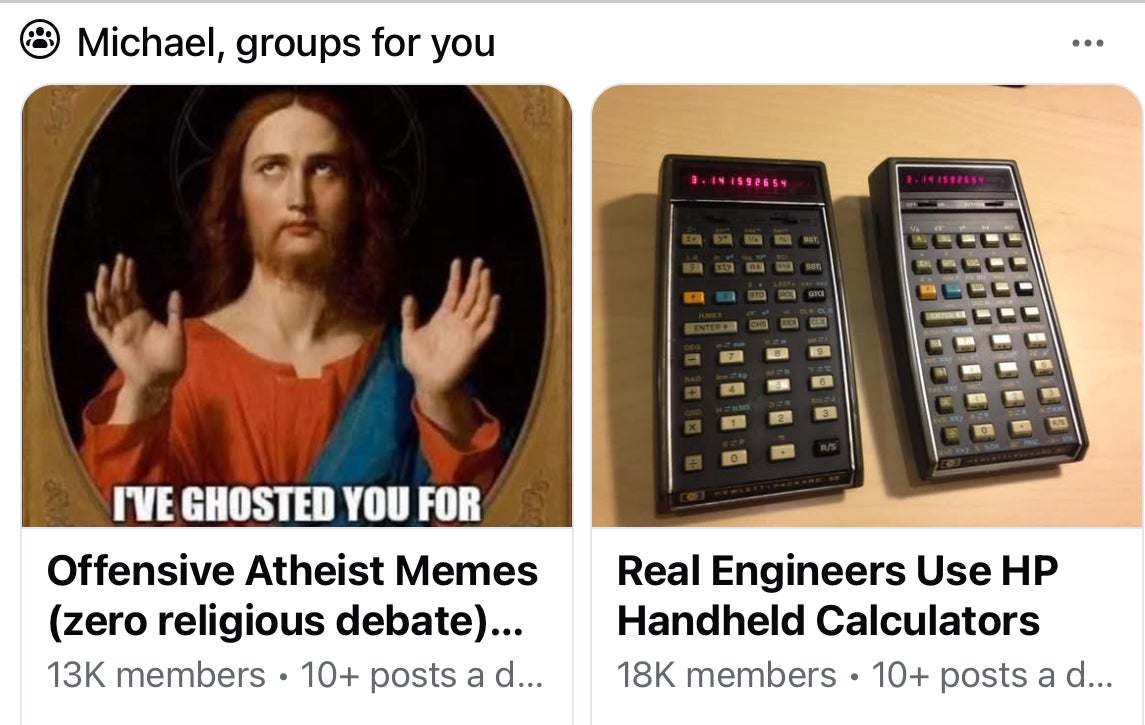Open the three-dot menu for group suggestions
The height and width of the screenshot is (725, 1145).
pyautogui.click(x=1086, y=44)
